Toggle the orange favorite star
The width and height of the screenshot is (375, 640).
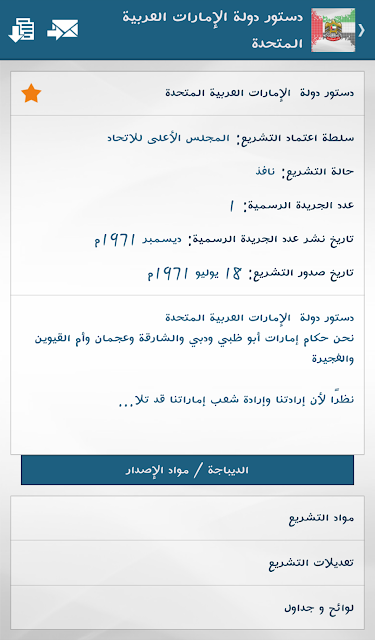click(31, 93)
